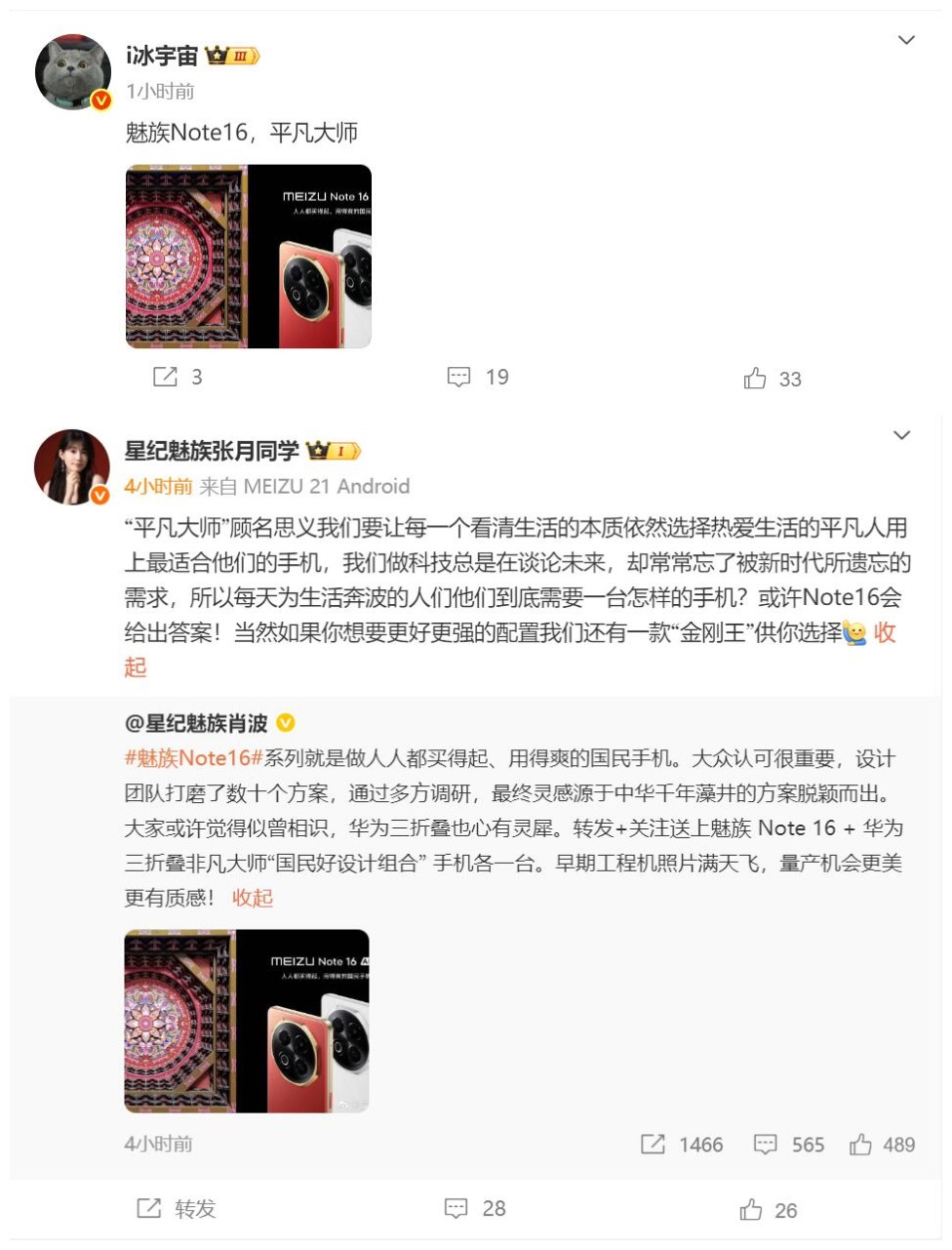952x1250 pixels.
Task: Expand the dropdown chevron on i冰宇宙's post
Action: [906, 40]
